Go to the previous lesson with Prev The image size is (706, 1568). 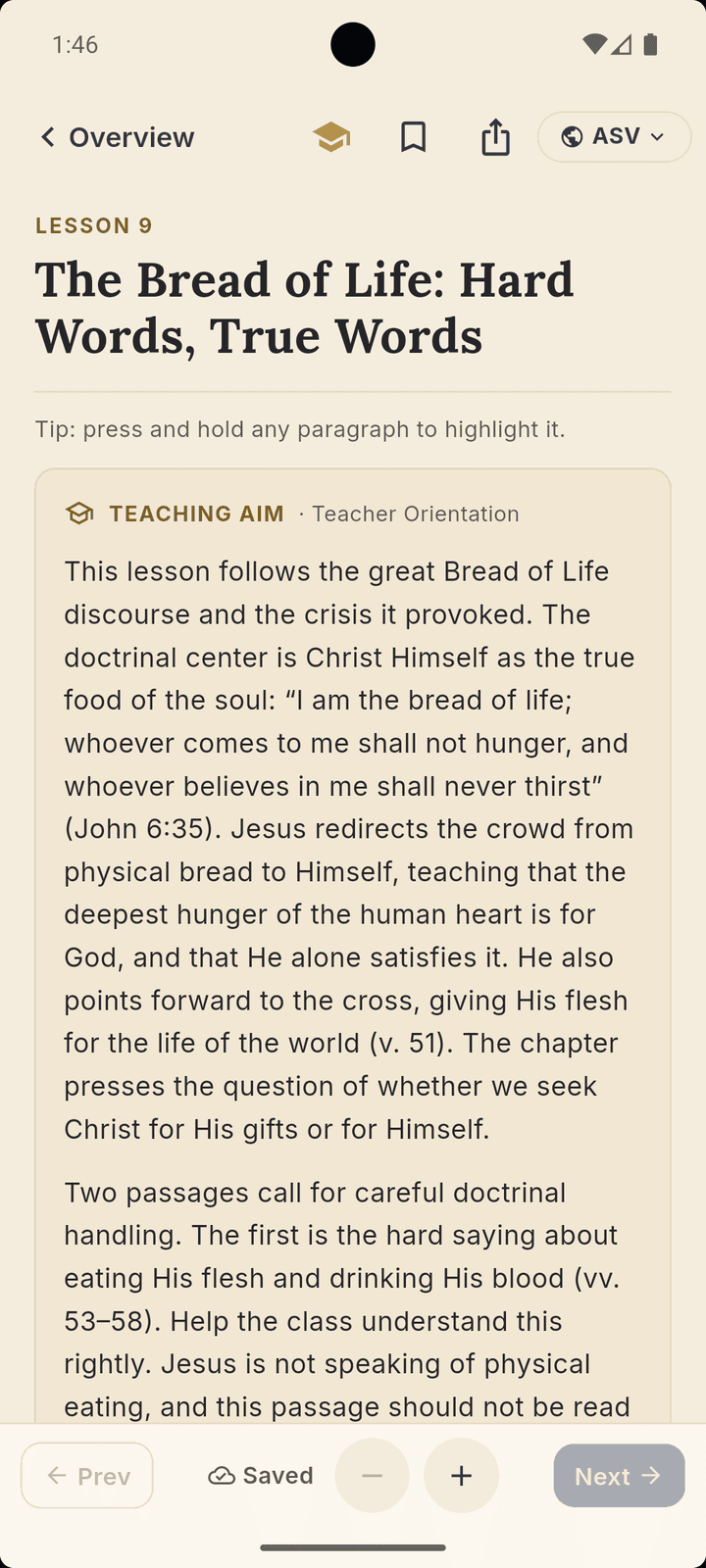pyautogui.click(x=87, y=1475)
